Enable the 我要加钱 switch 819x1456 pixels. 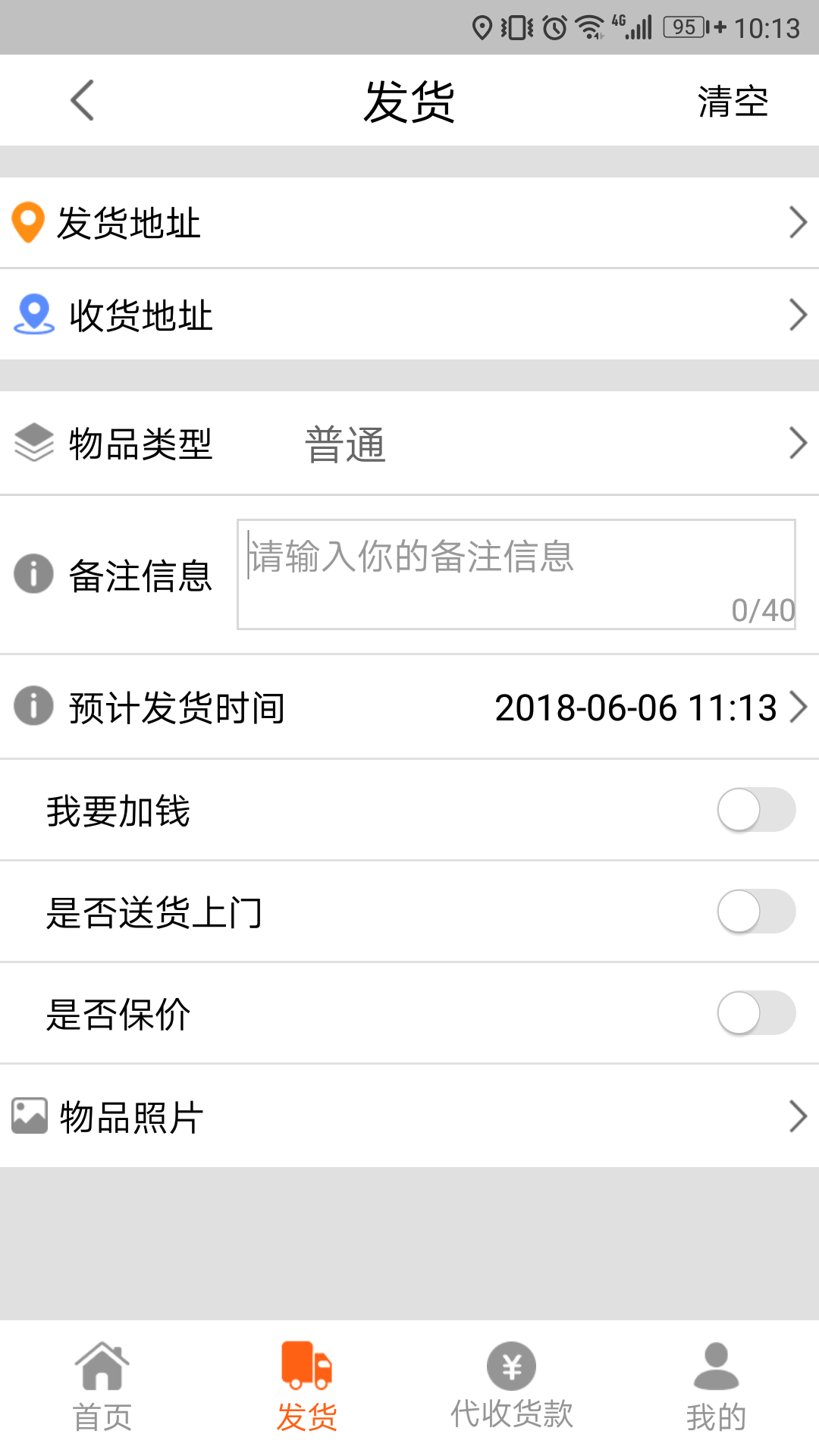coord(756,810)
